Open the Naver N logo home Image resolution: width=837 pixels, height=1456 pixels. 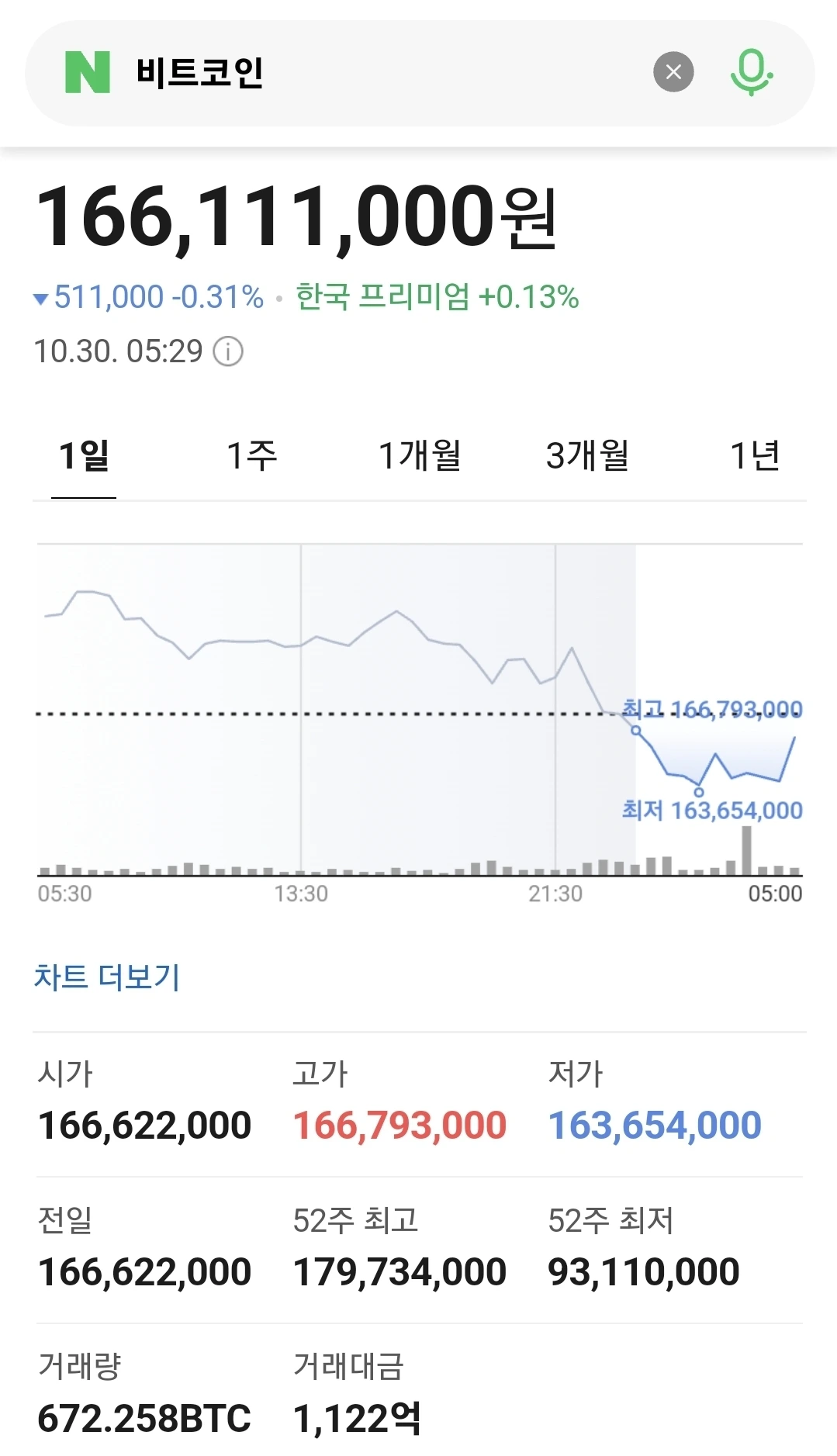[x=87, y=72]
